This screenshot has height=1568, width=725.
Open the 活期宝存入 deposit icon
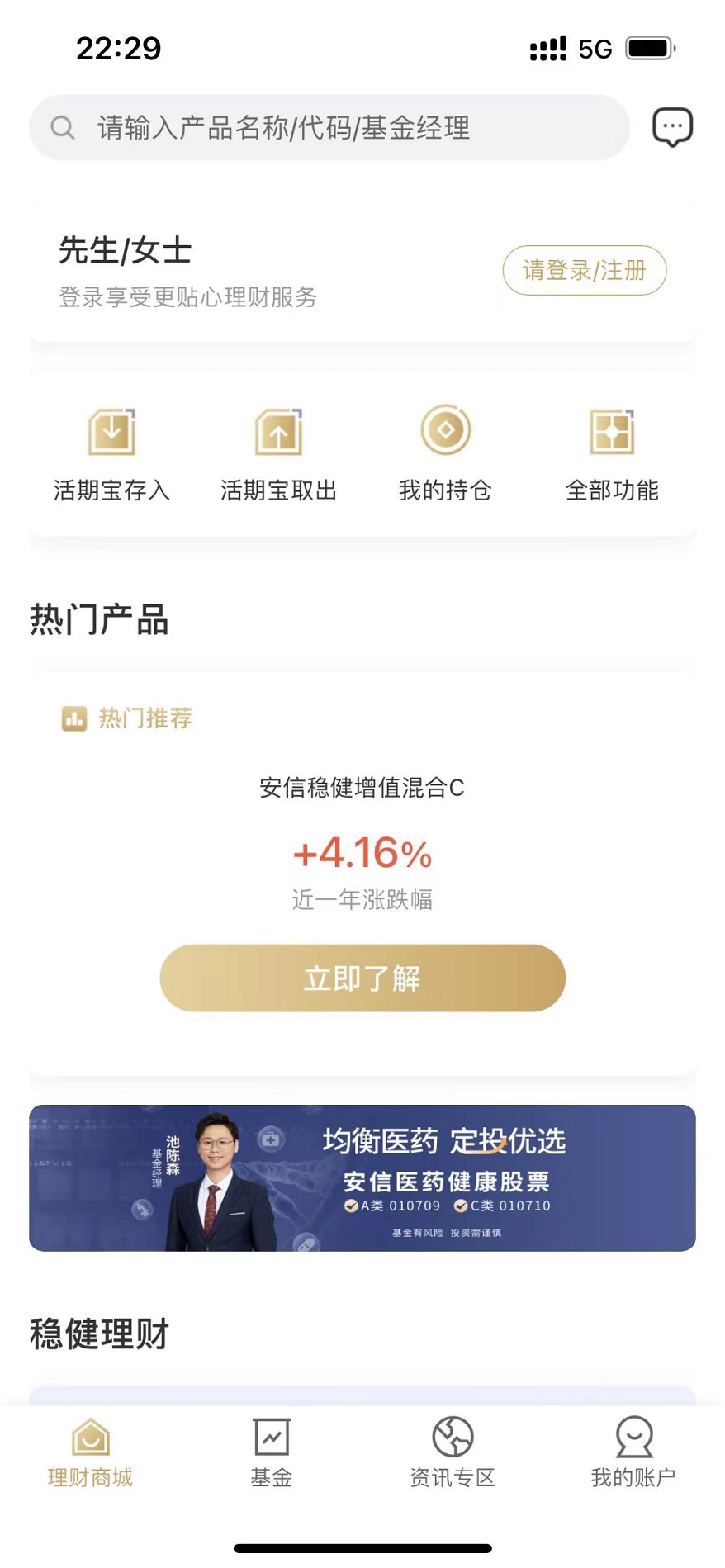click(x=110, y=431)
